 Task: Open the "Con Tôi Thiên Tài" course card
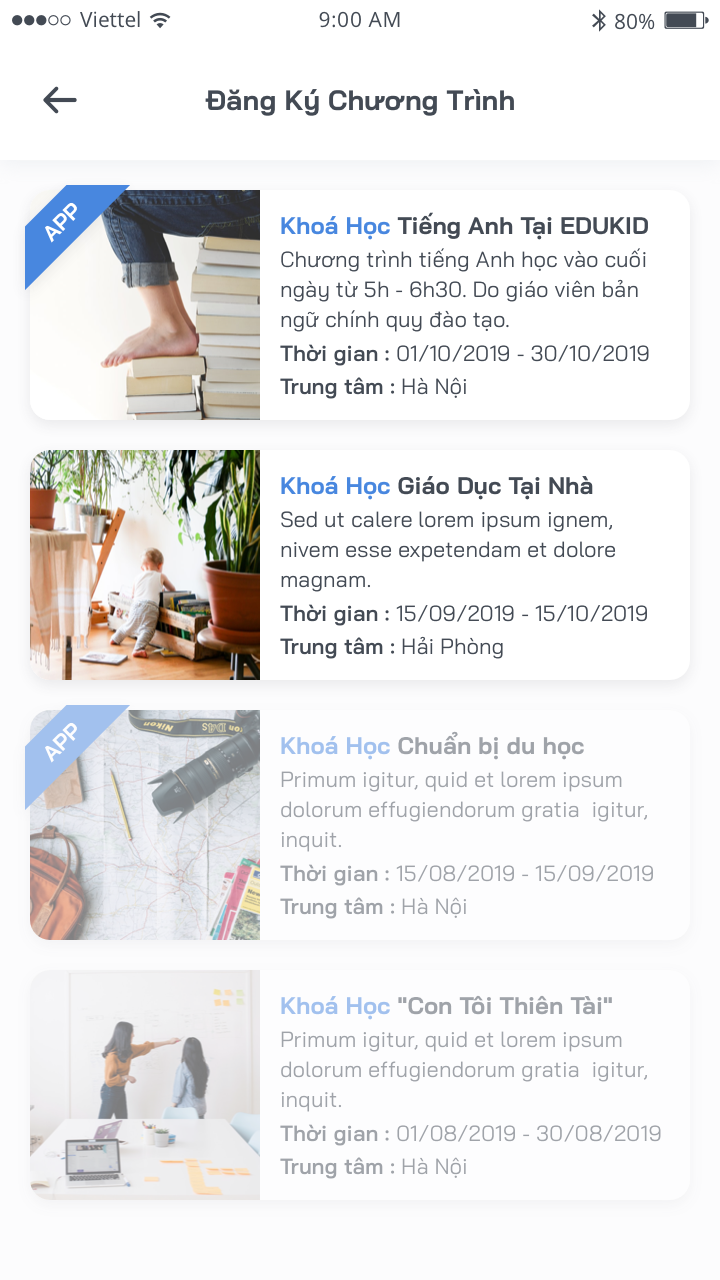tap(360, 1085)
